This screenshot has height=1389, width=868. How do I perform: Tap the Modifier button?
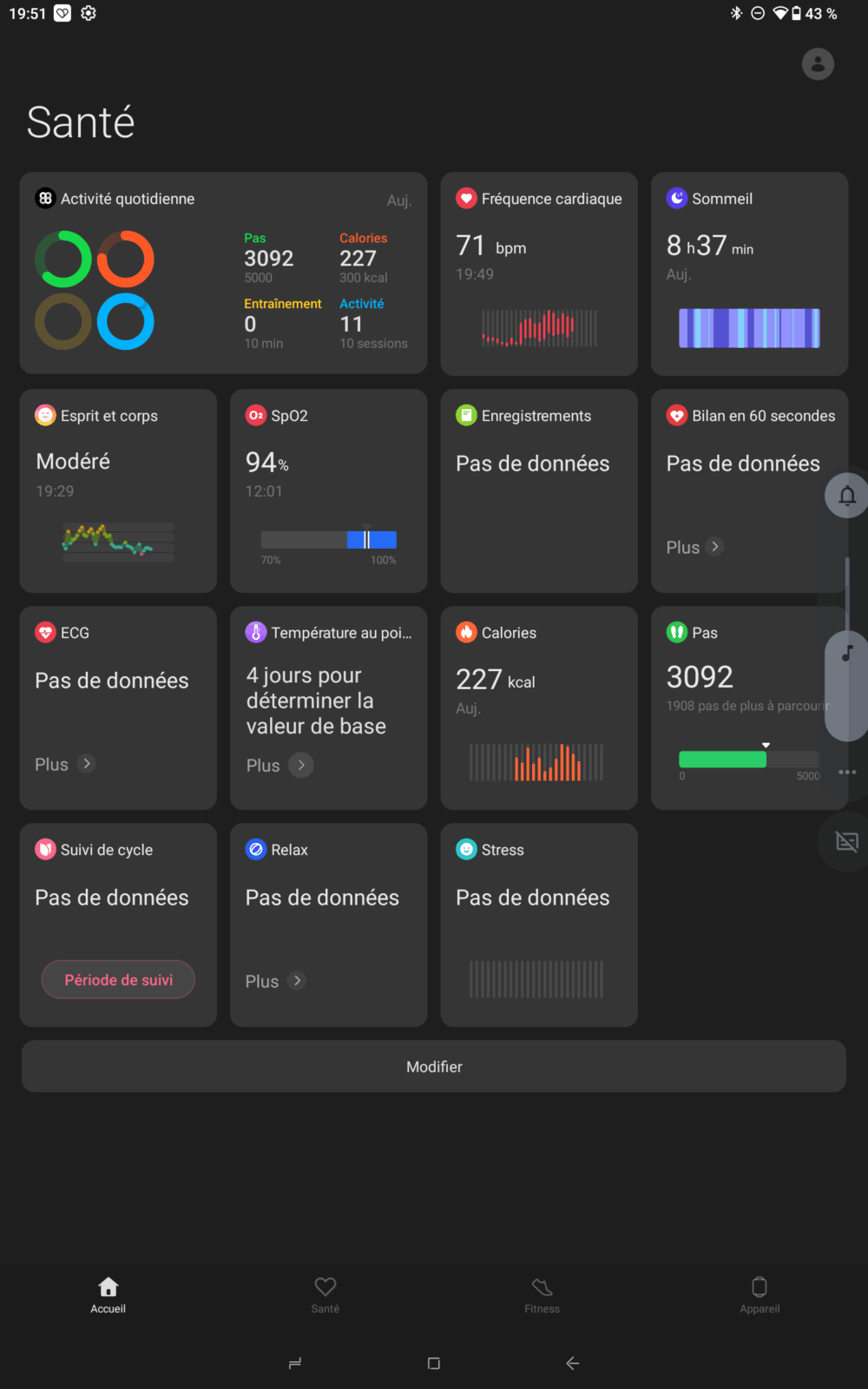[434, 1066]
